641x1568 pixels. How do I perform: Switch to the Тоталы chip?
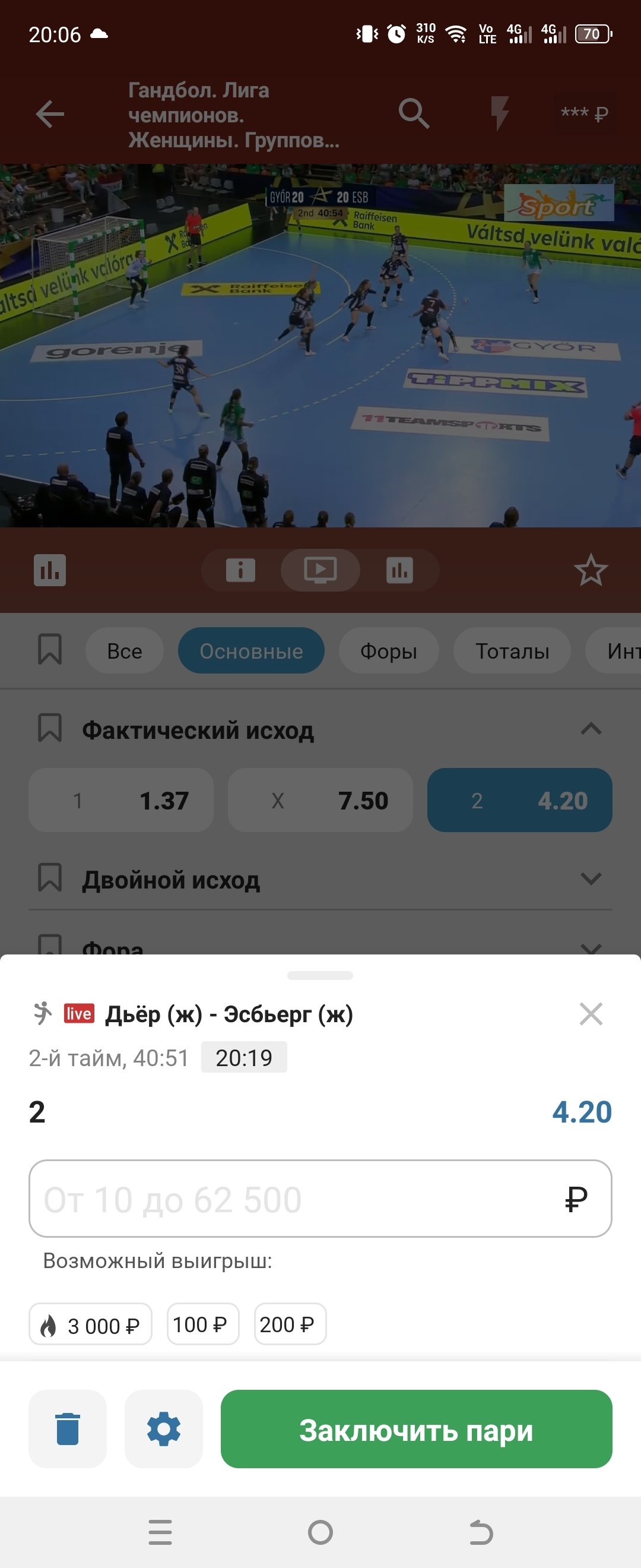tap(512, 651)
